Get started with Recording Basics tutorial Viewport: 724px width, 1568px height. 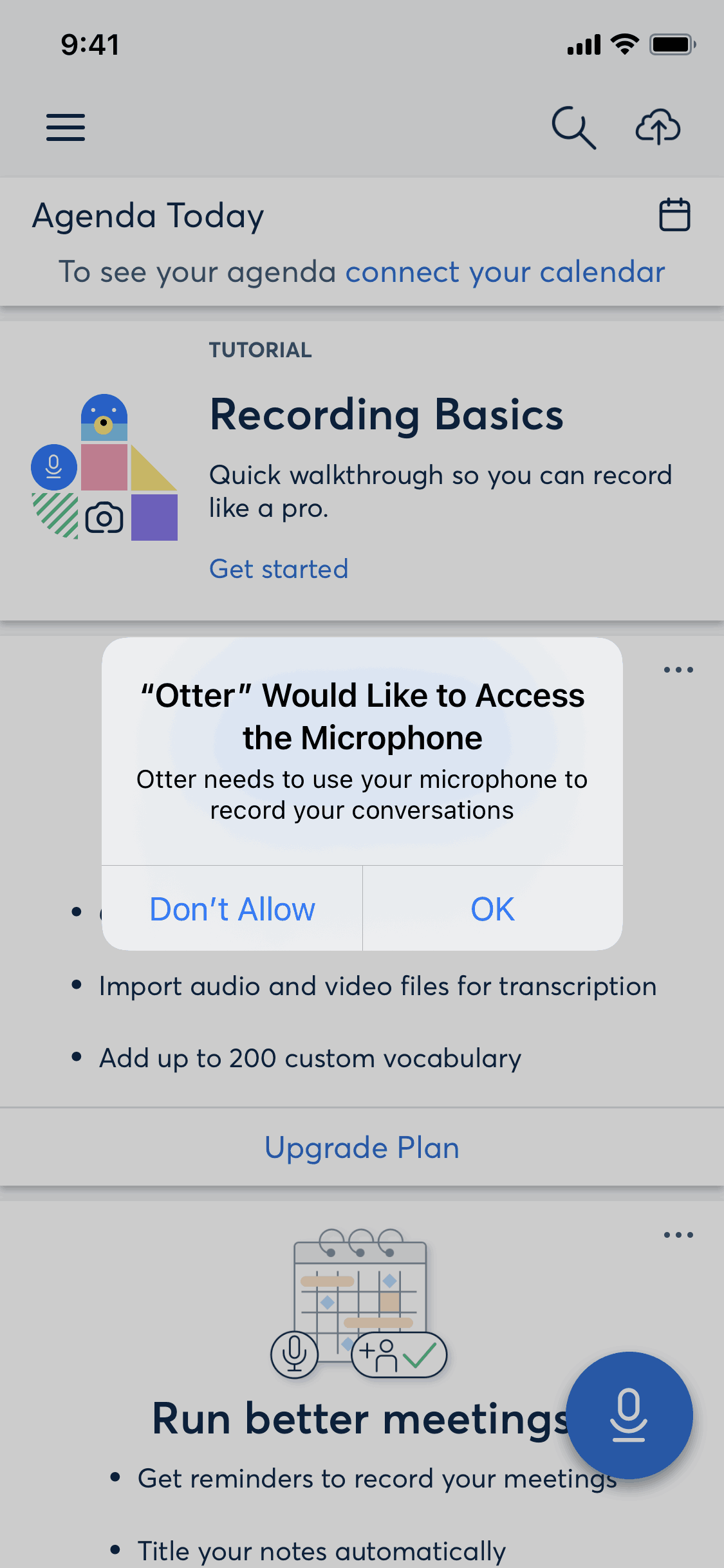(x=279, y=569)
